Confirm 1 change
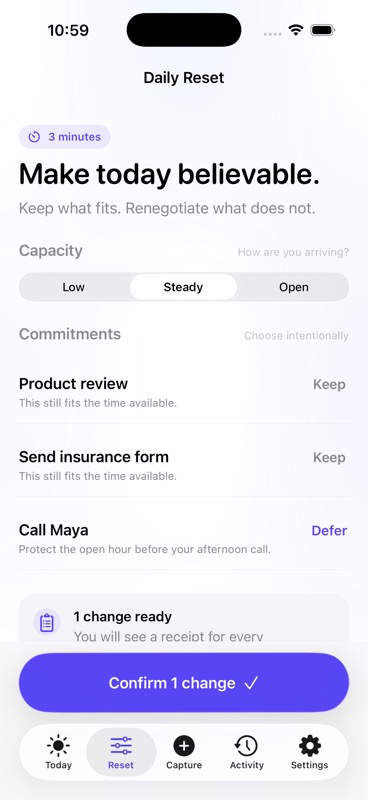Screen dimensions: 368x800 click(184, 683)
